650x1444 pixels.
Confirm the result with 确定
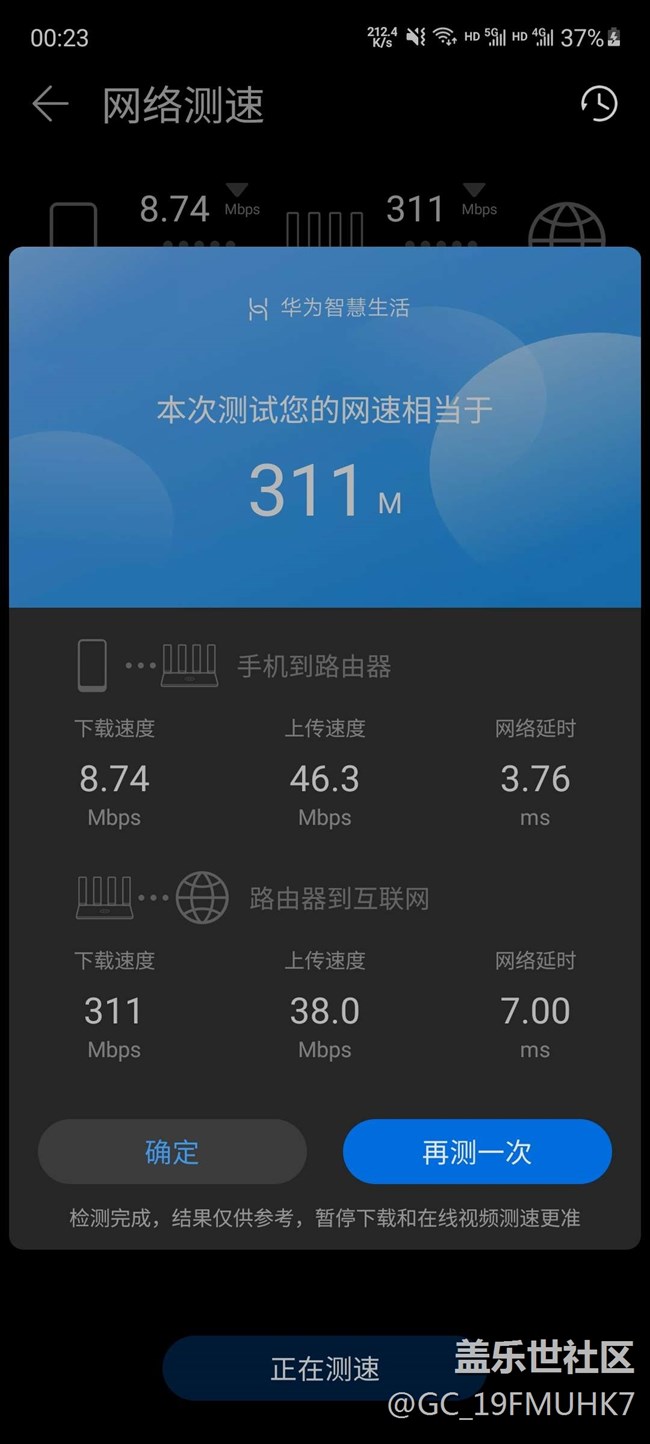tap(172, 1152)
